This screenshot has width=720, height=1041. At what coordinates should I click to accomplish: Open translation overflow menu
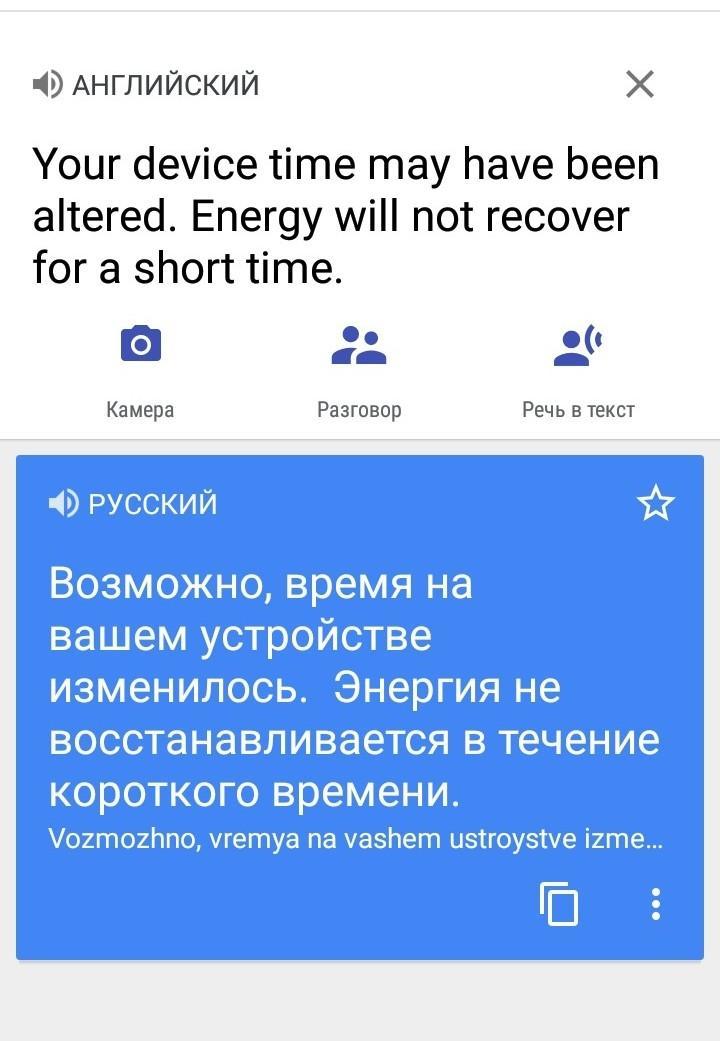(x=655, y=903)
